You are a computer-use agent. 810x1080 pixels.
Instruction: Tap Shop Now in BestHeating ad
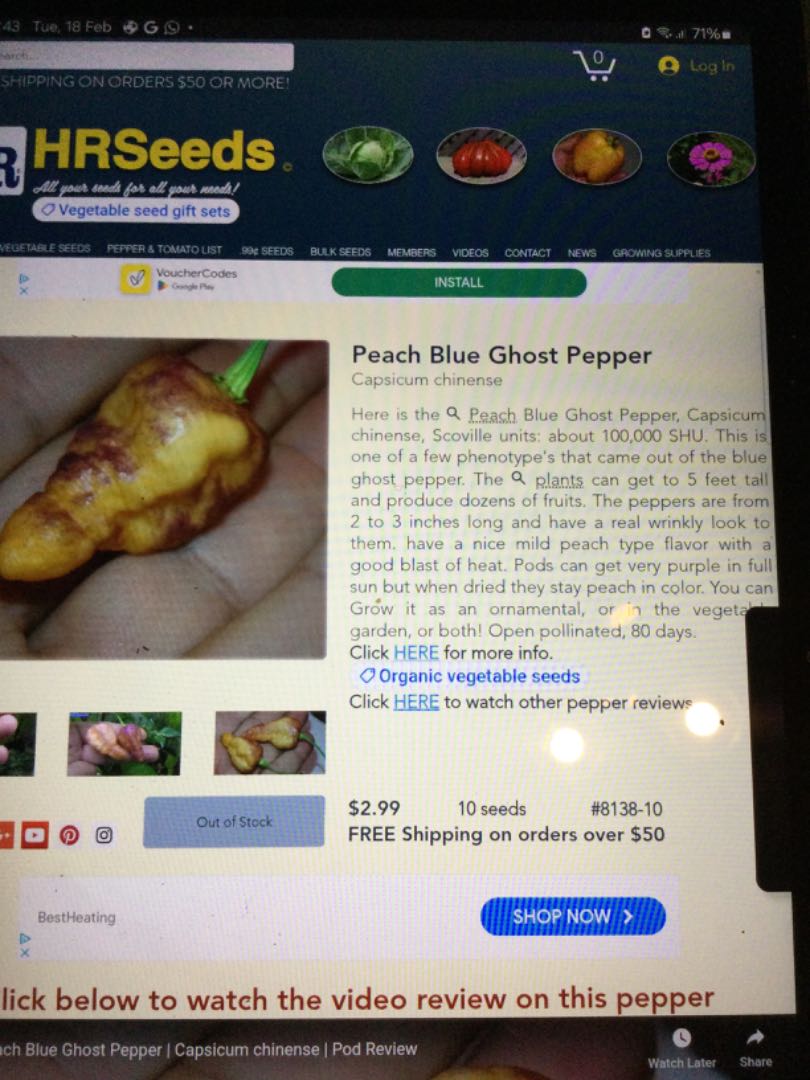572,916
